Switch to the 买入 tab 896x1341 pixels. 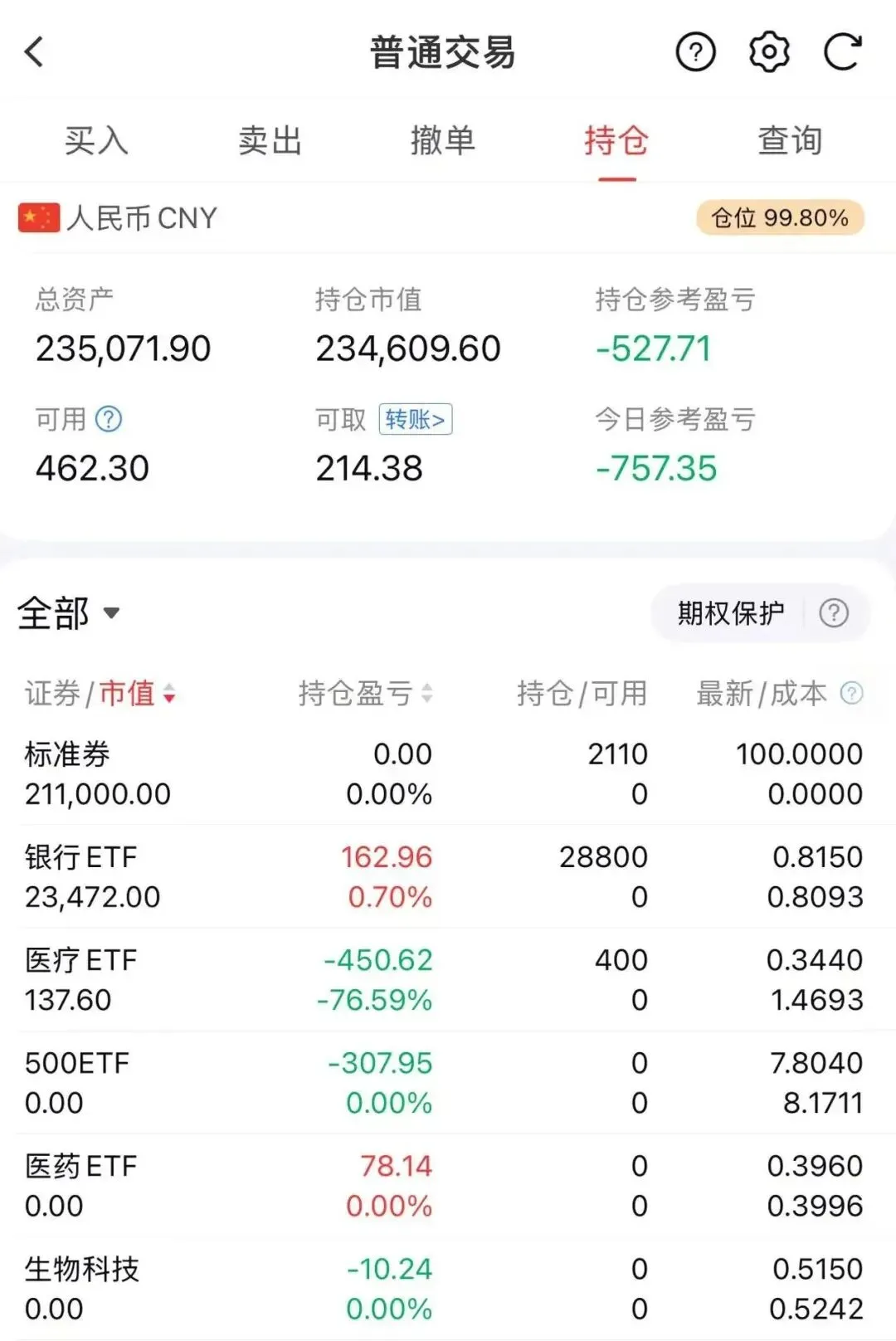click(96, 140)
